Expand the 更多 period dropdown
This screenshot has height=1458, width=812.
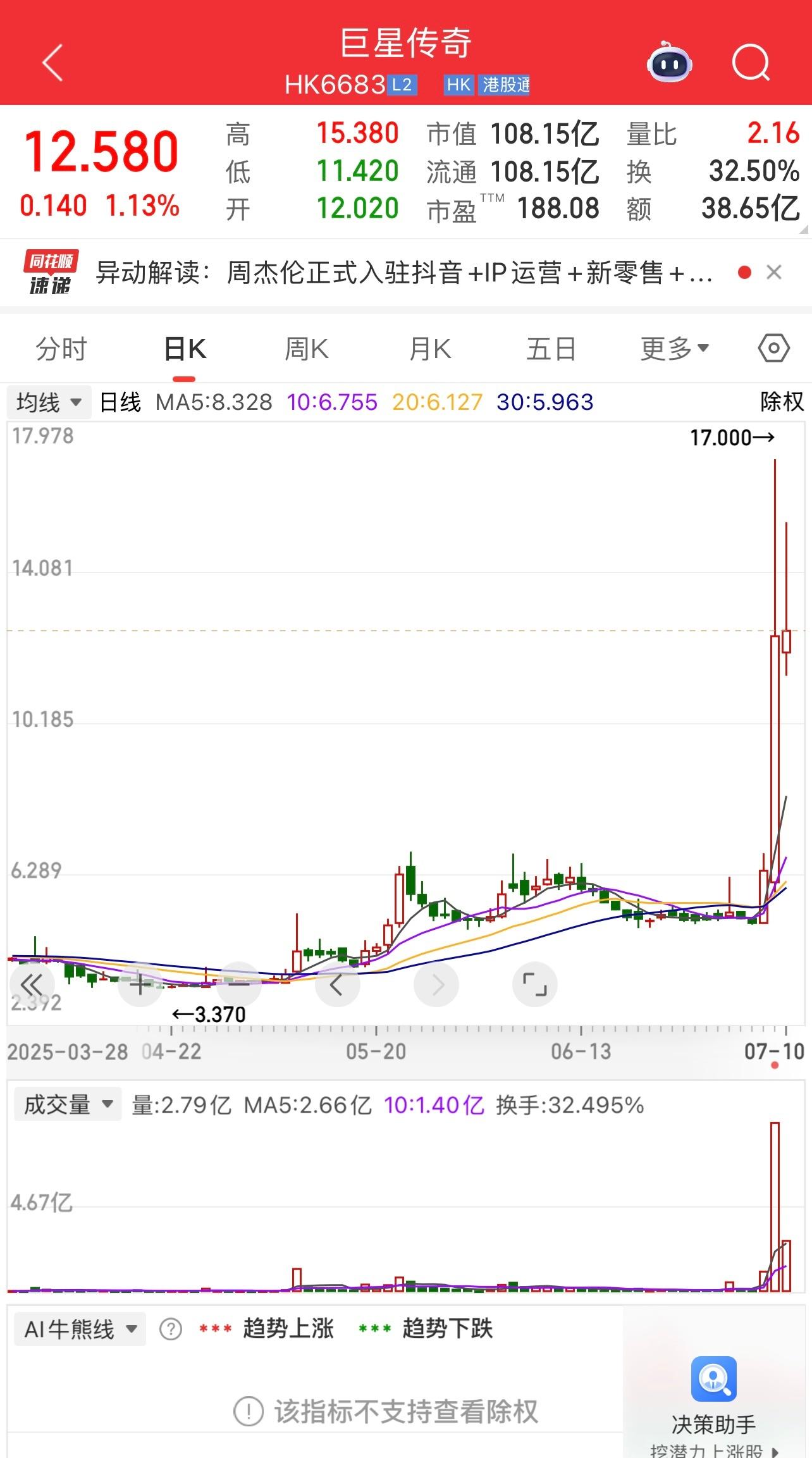[x=674, y=349]
